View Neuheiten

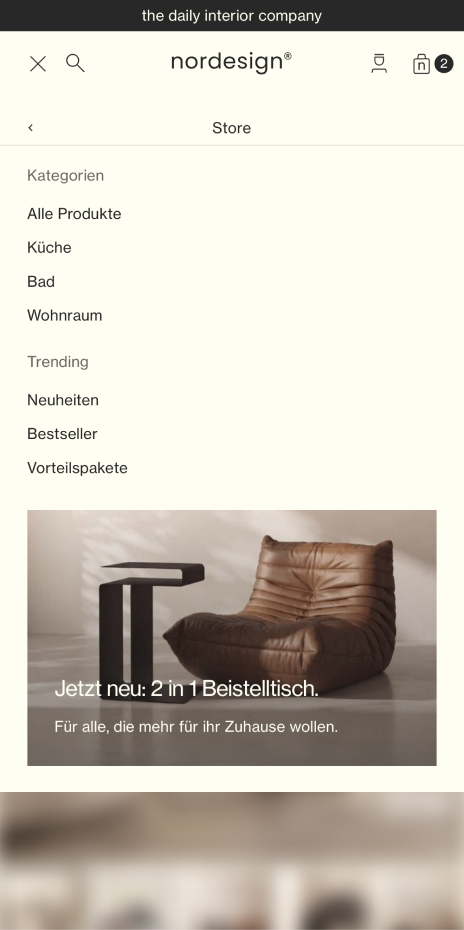click(x=63, y=400)
